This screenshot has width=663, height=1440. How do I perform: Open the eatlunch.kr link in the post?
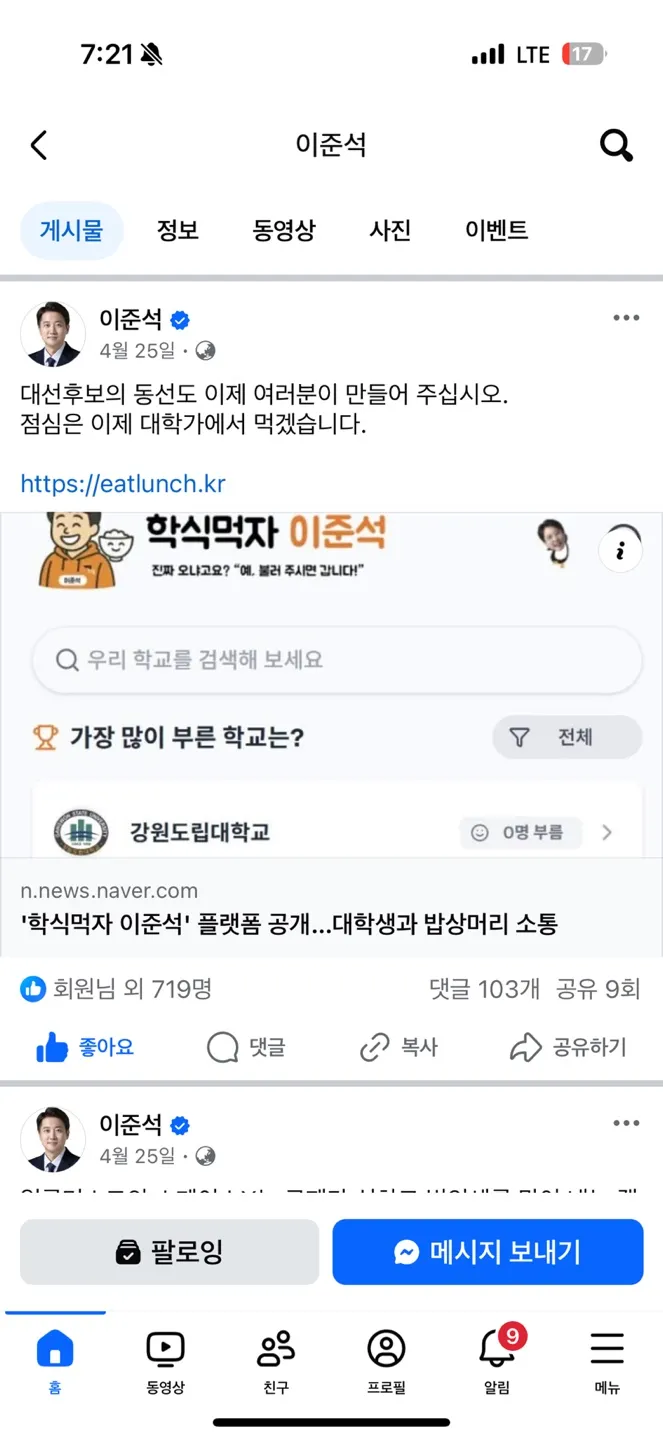pos(123,484)
